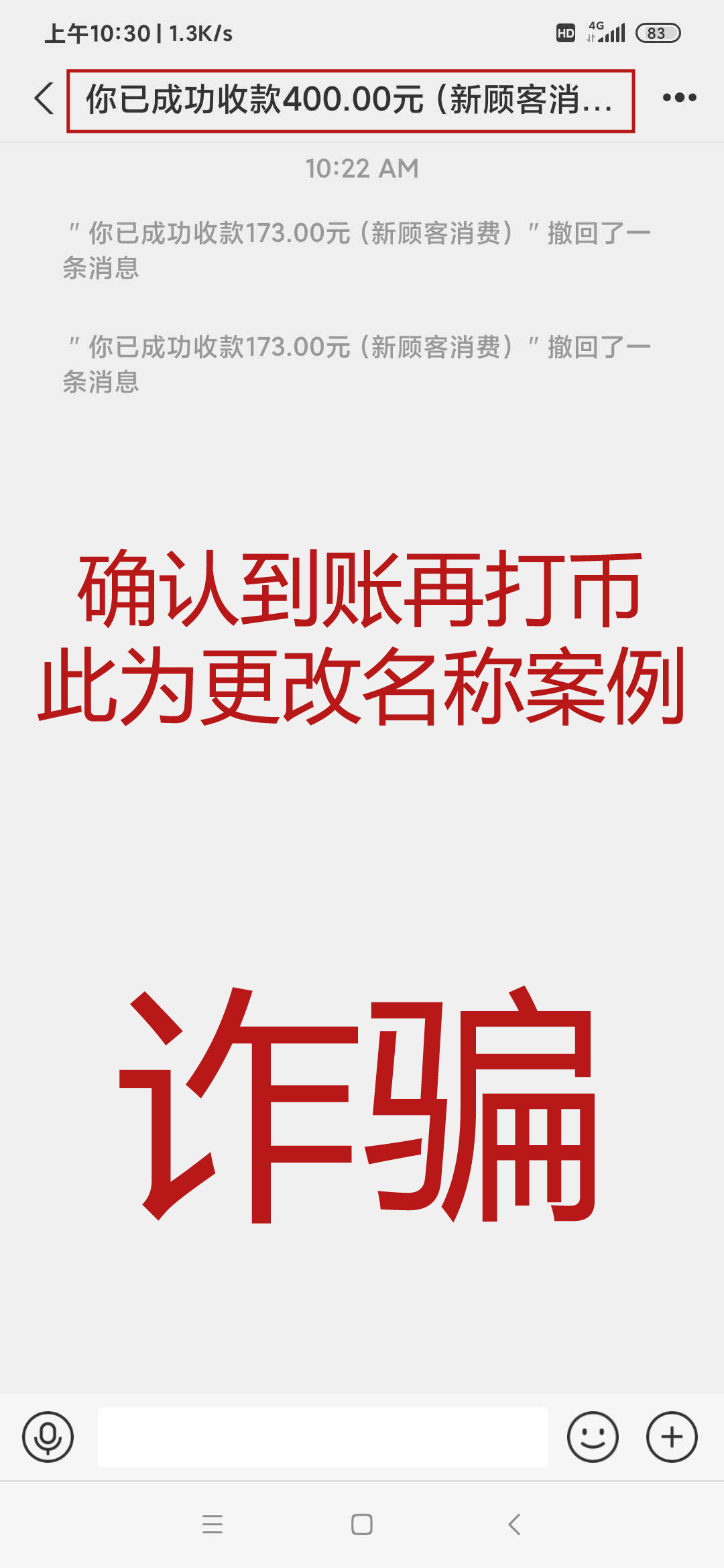Open the three-dot chat options menu
The width and height of the screenshot is (724, 1568).
679,98
